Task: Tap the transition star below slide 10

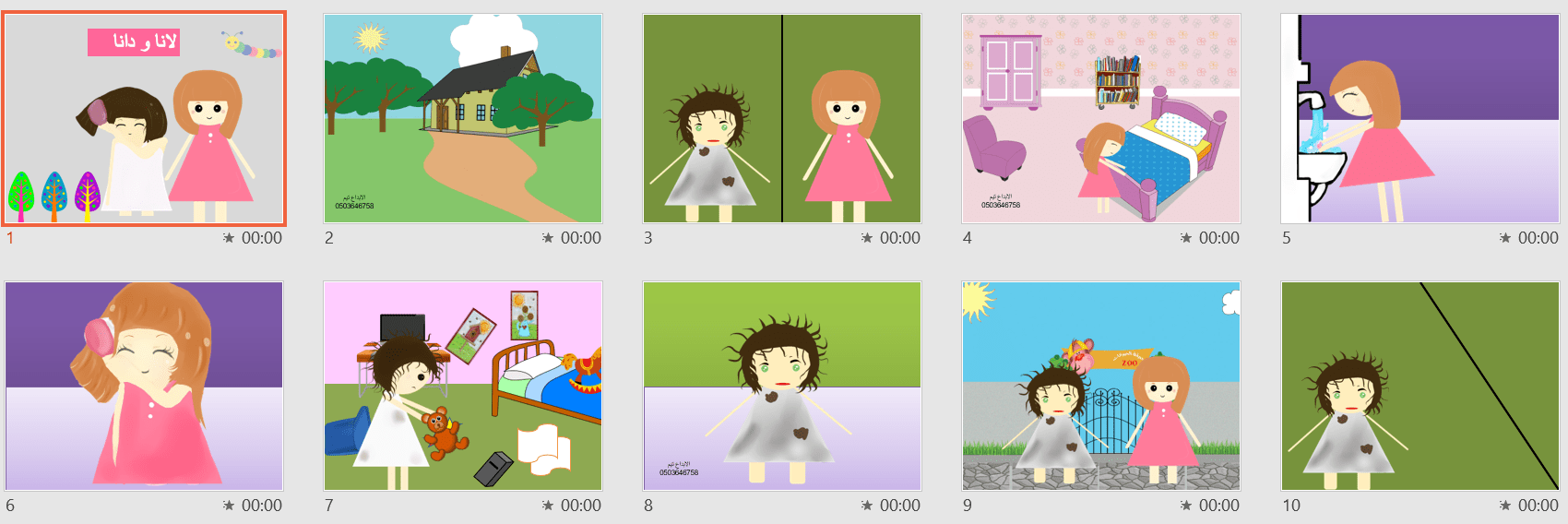Action: tap(1505, 506)
